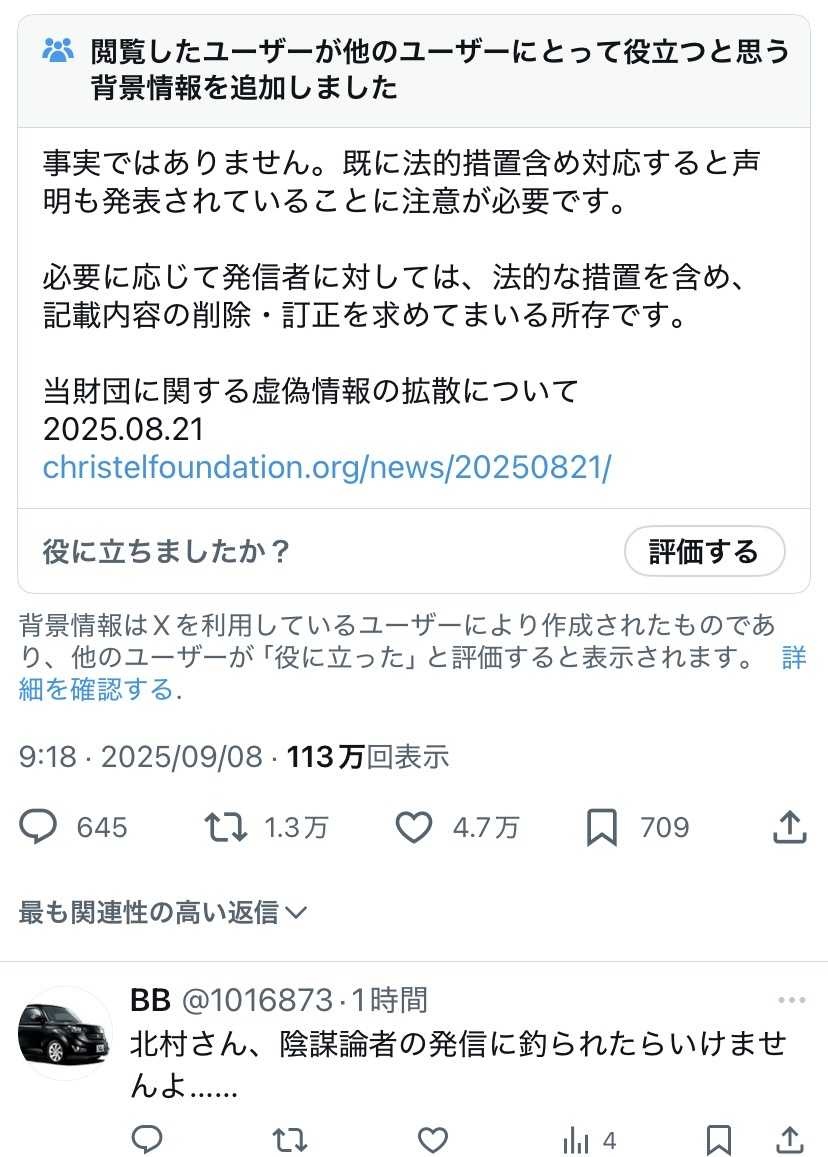The image size is (828, 1157).
Task: Like BB's reply
Action: [432, 1140]
